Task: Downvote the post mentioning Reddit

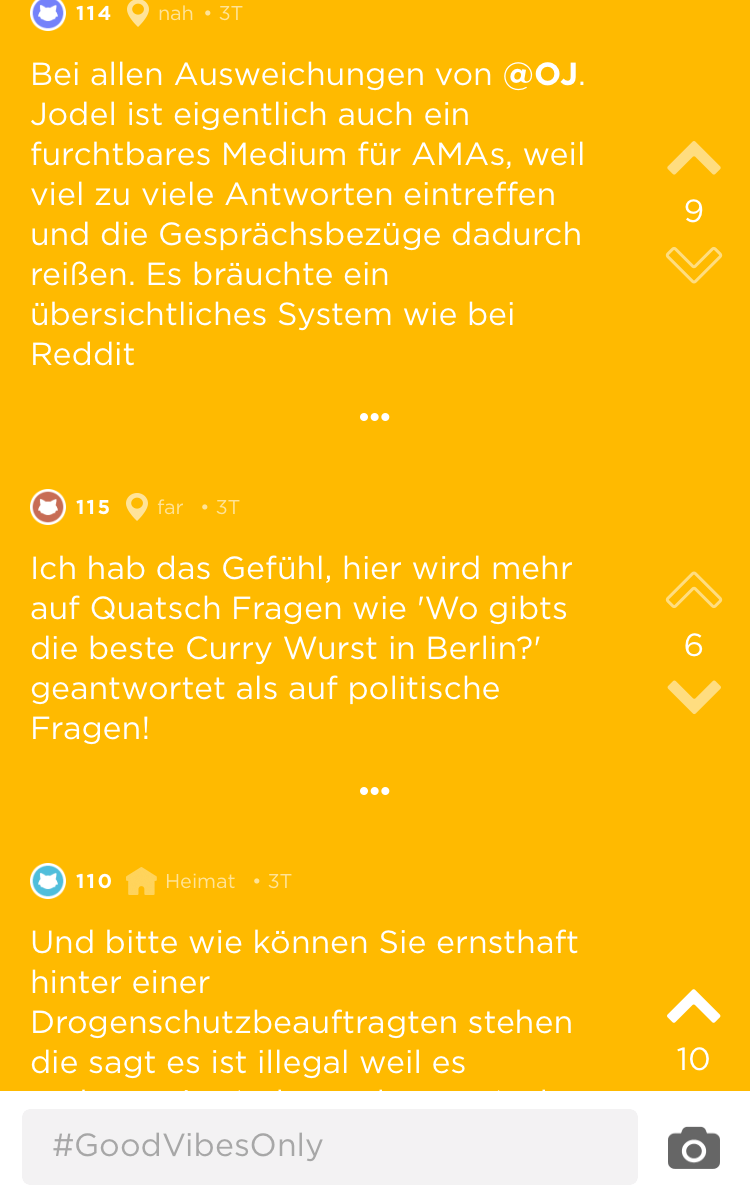Action: pyautogui.click(x=693, y=265)
